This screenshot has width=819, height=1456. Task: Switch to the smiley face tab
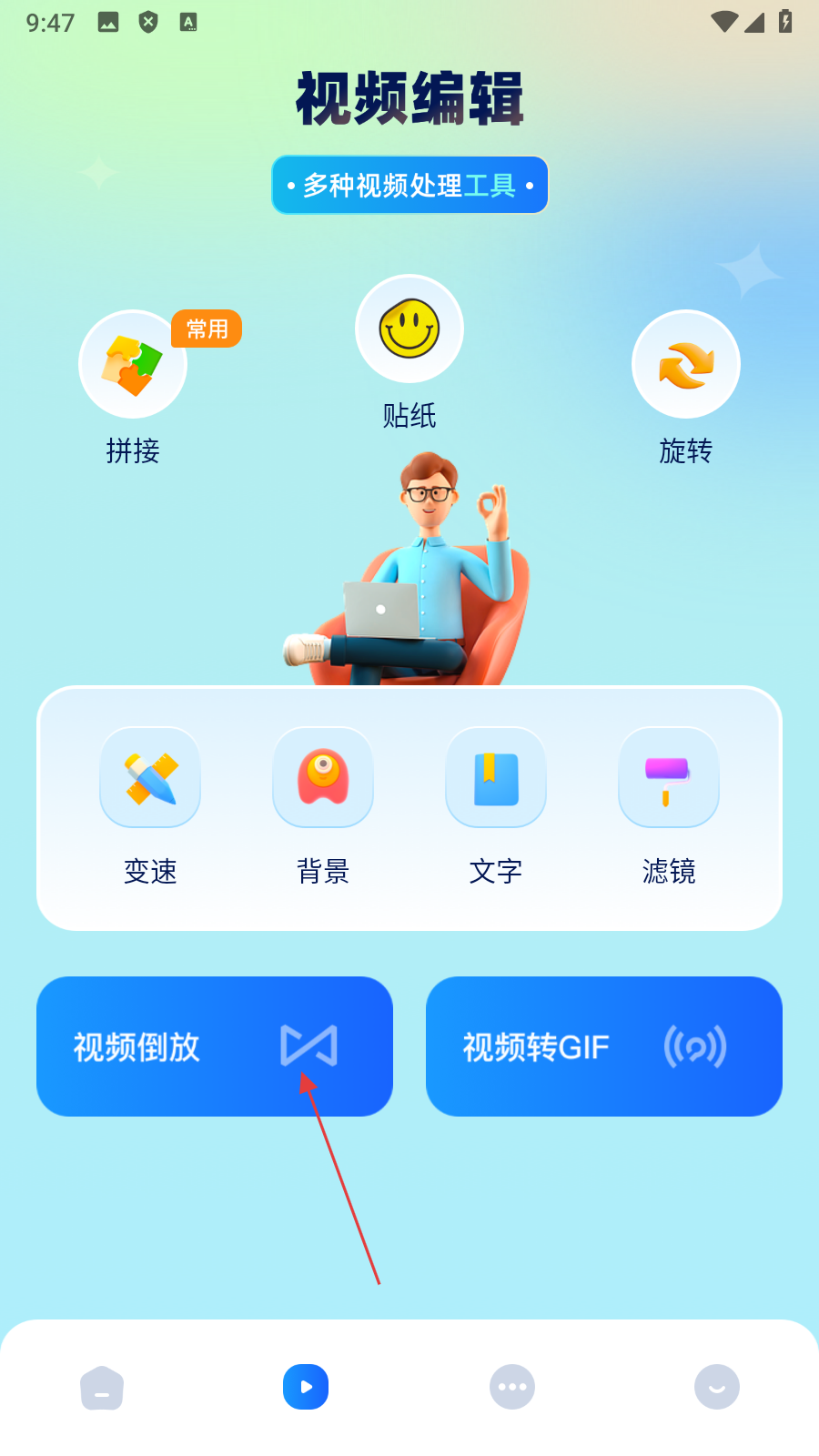click(717, 1387)
